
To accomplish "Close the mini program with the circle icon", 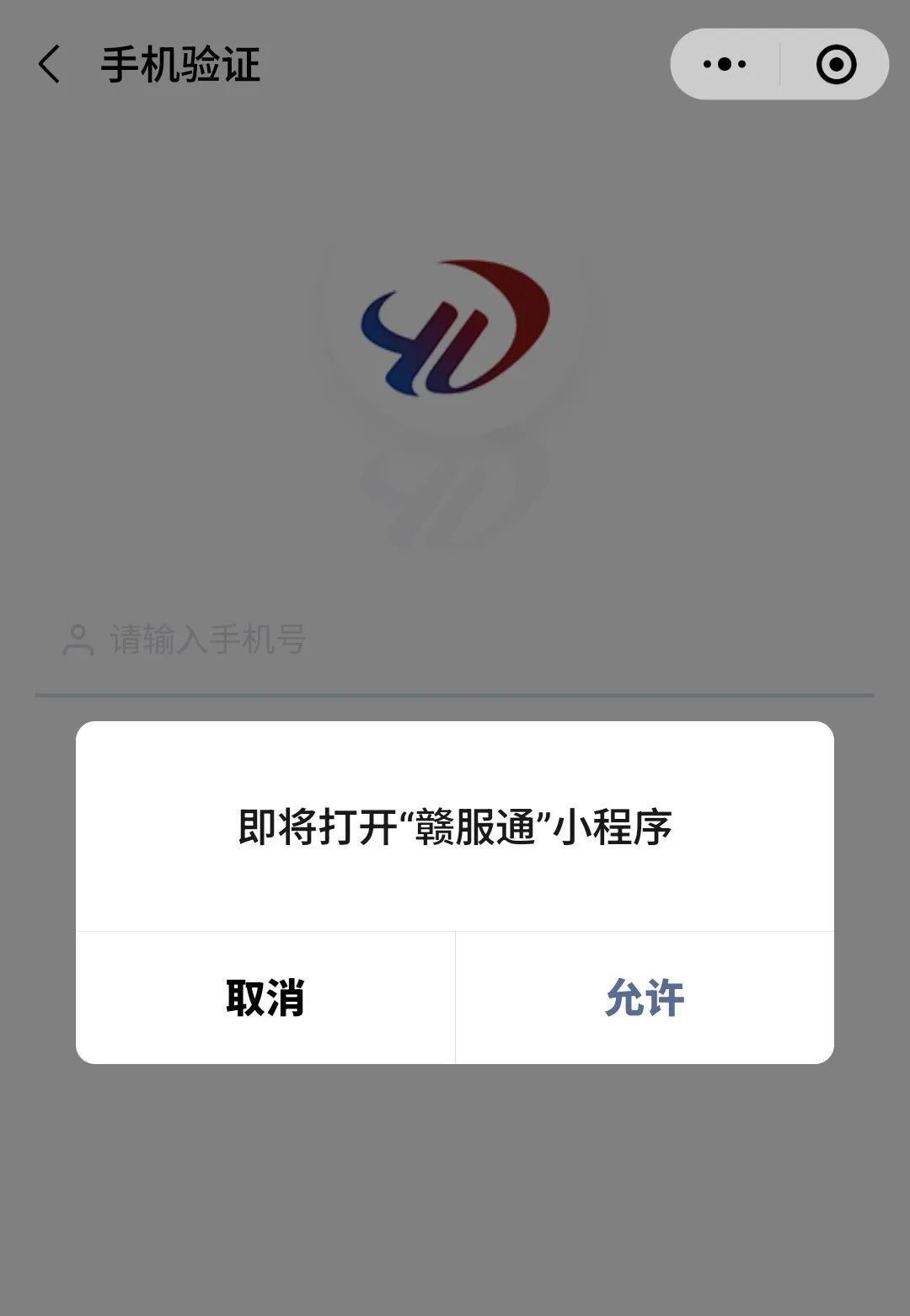I will pyautogui.click(x=836, y=64).
